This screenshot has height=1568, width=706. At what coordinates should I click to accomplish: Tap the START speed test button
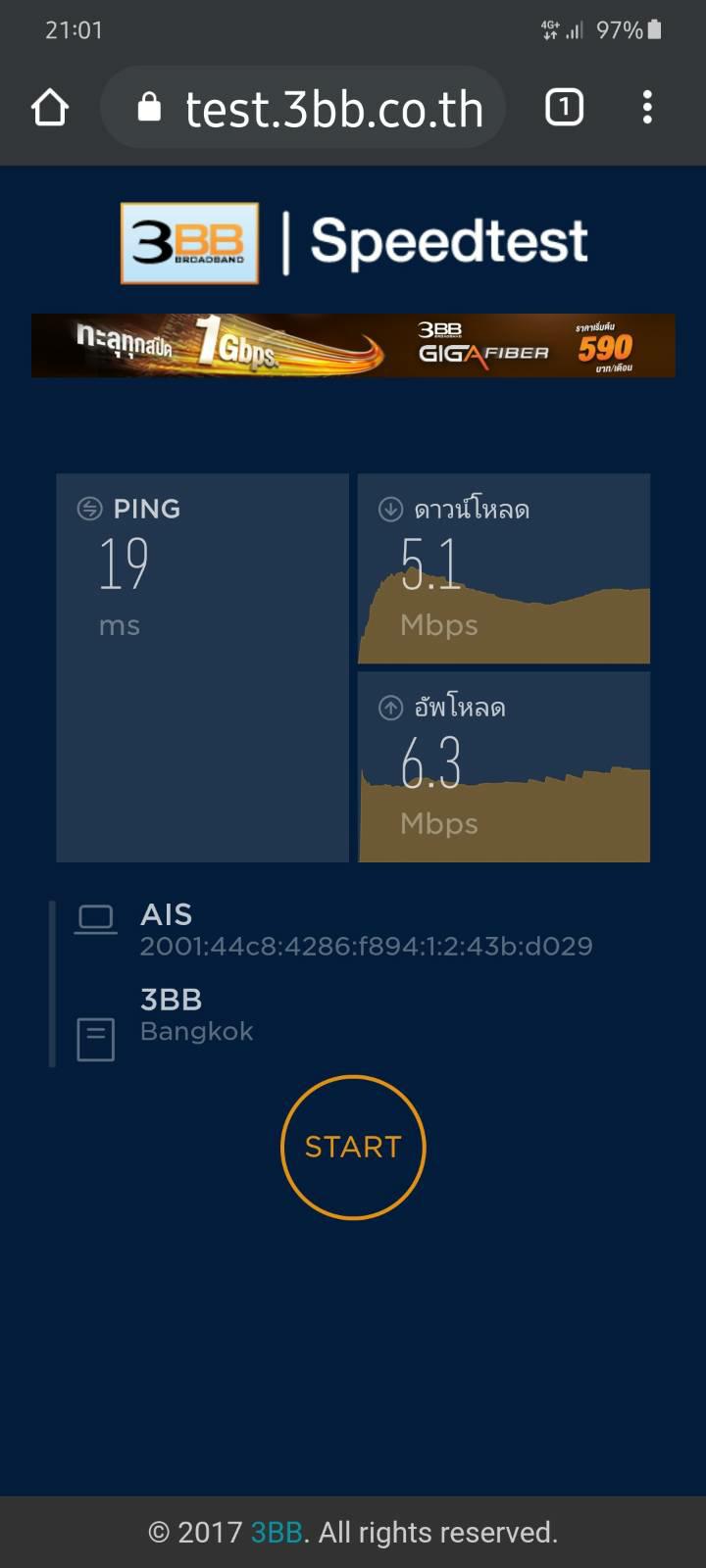(353, 1147)
